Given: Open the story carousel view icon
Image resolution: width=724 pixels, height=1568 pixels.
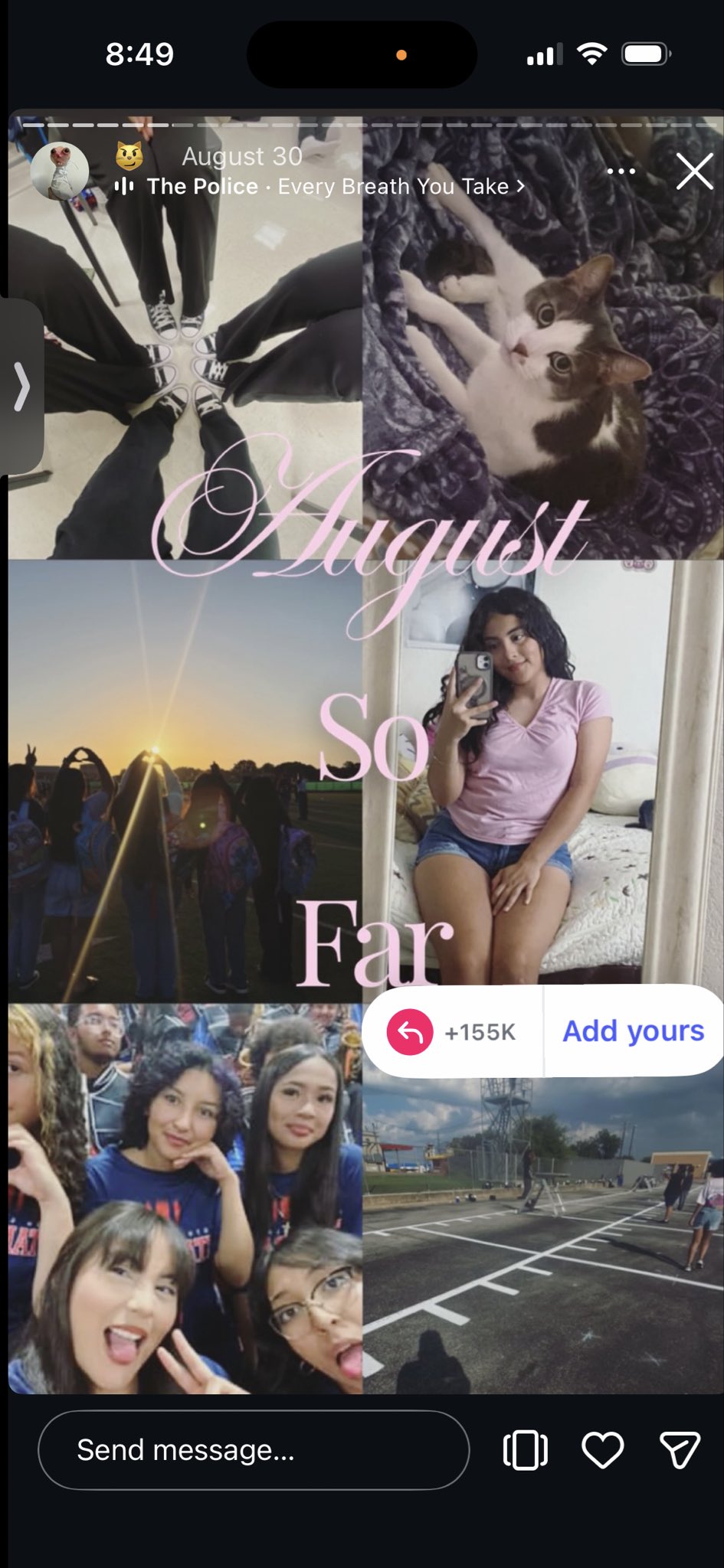Looking at the screenshot, I should tap(526, 1449).
